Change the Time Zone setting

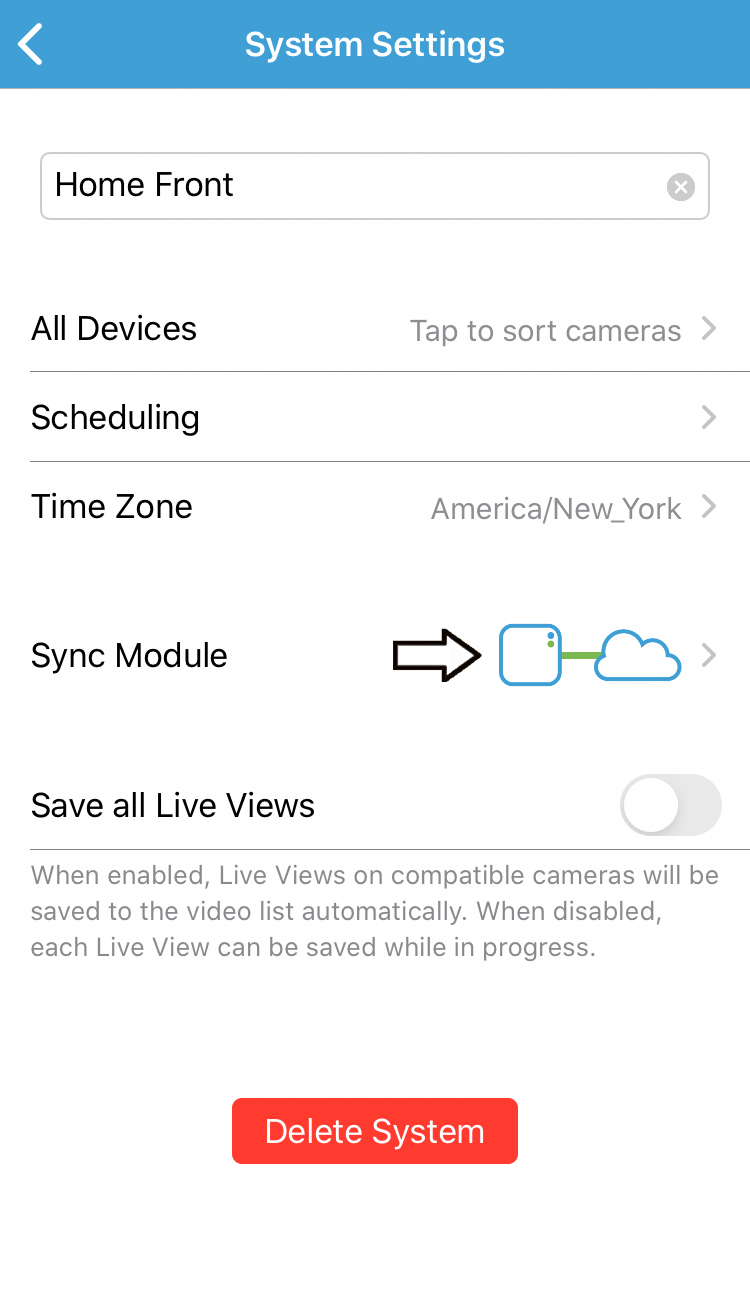click(375, 507)
